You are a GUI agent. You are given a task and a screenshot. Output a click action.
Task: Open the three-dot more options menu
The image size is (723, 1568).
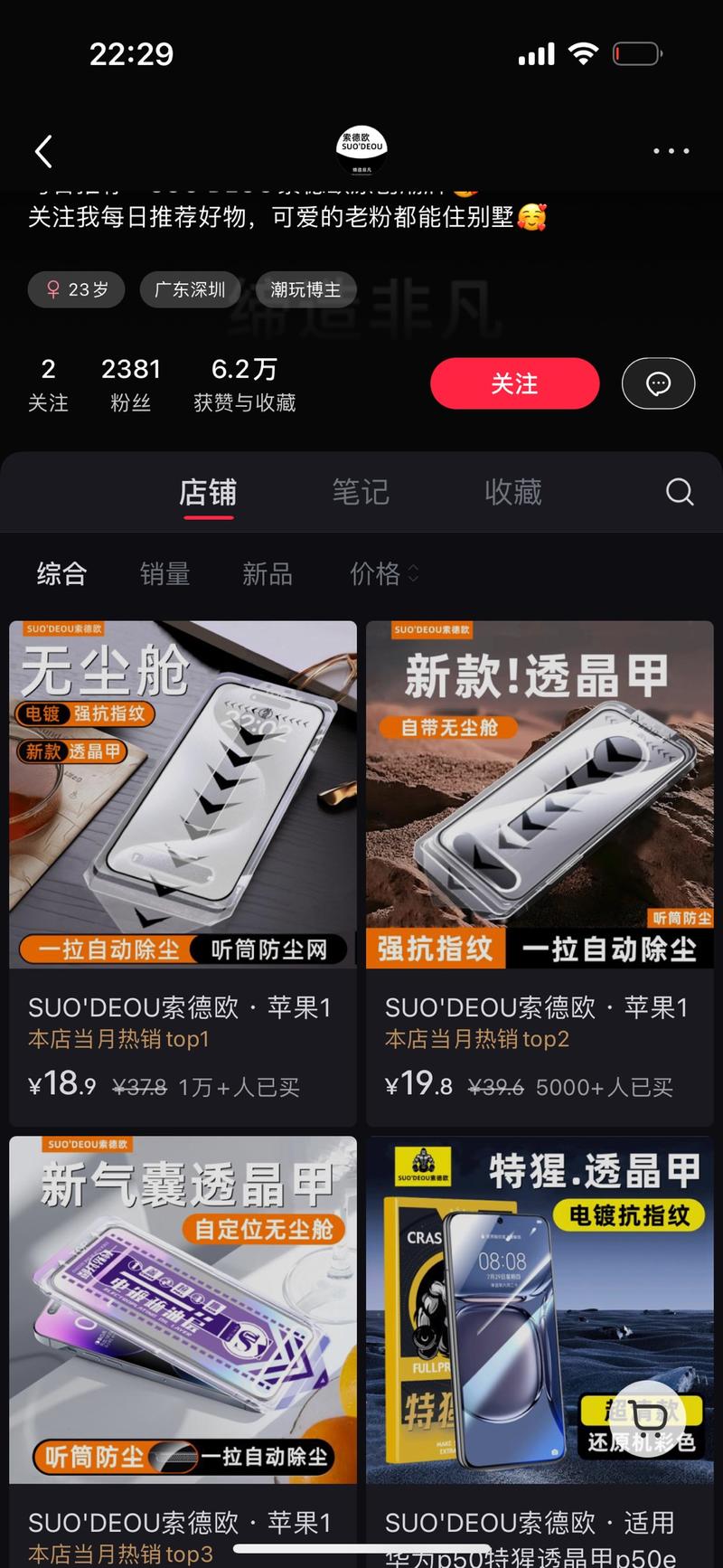pos(671,151)
